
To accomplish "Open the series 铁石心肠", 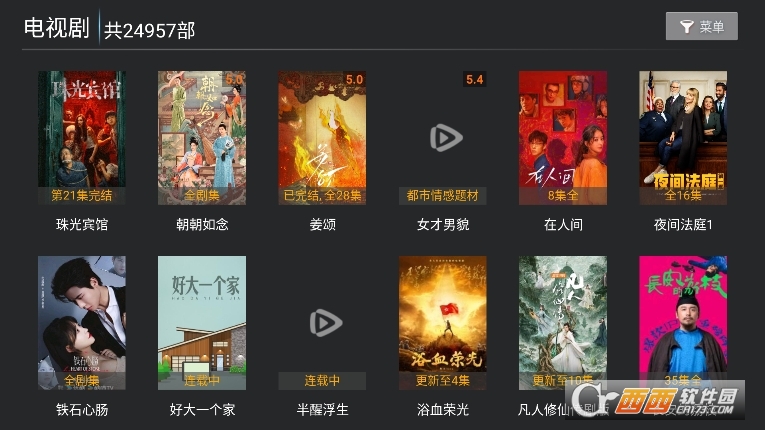I will pos(82,322).
